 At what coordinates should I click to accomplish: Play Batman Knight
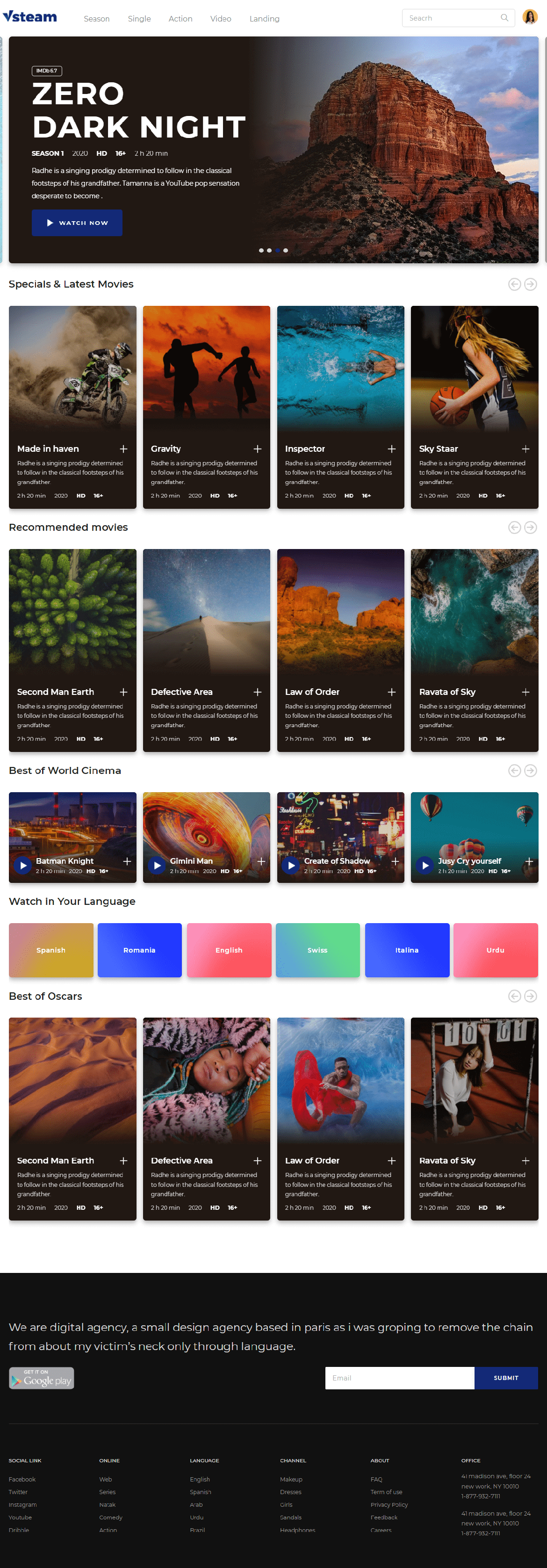click(x=23, y=865)
